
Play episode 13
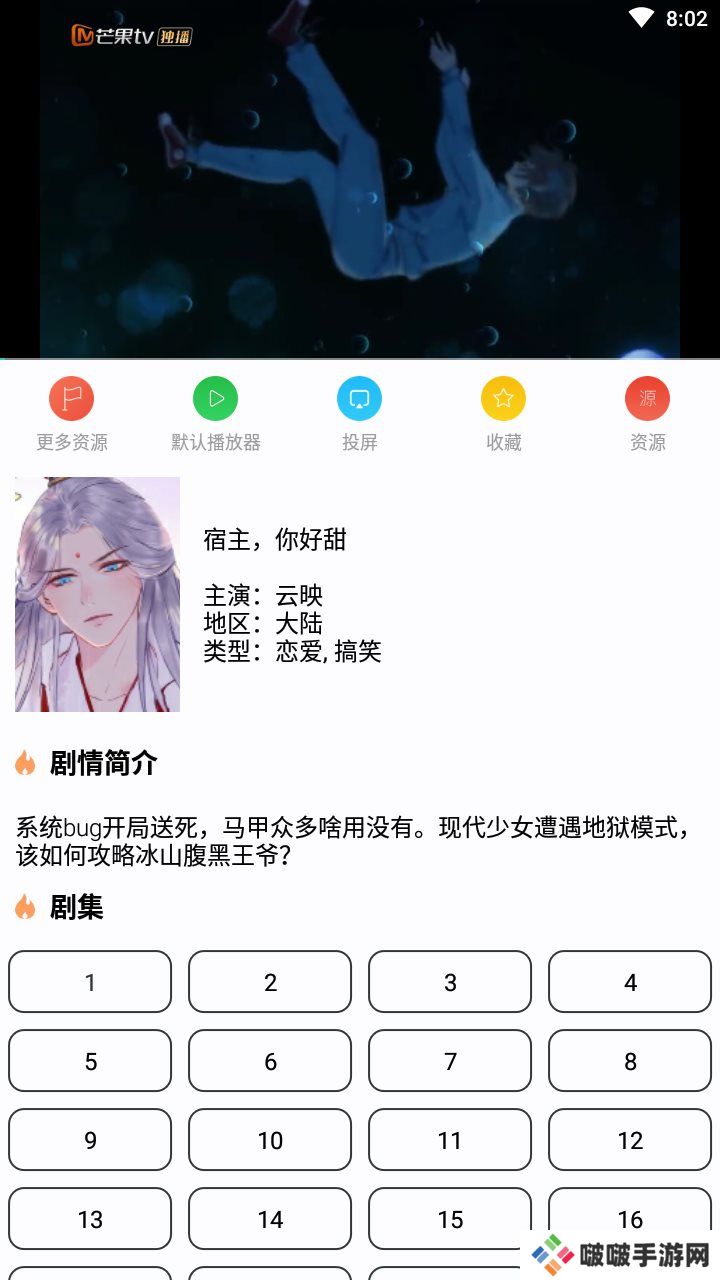point(90,1219)
